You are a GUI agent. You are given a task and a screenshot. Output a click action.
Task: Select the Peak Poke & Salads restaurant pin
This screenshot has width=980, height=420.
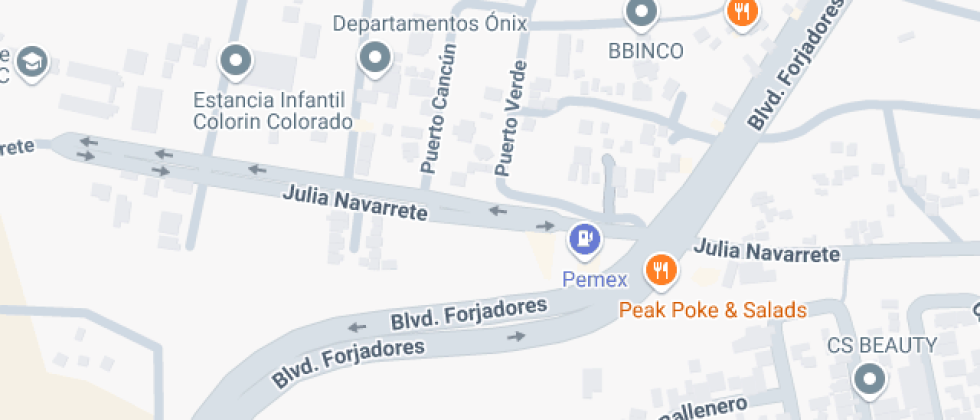click(661, 269)
